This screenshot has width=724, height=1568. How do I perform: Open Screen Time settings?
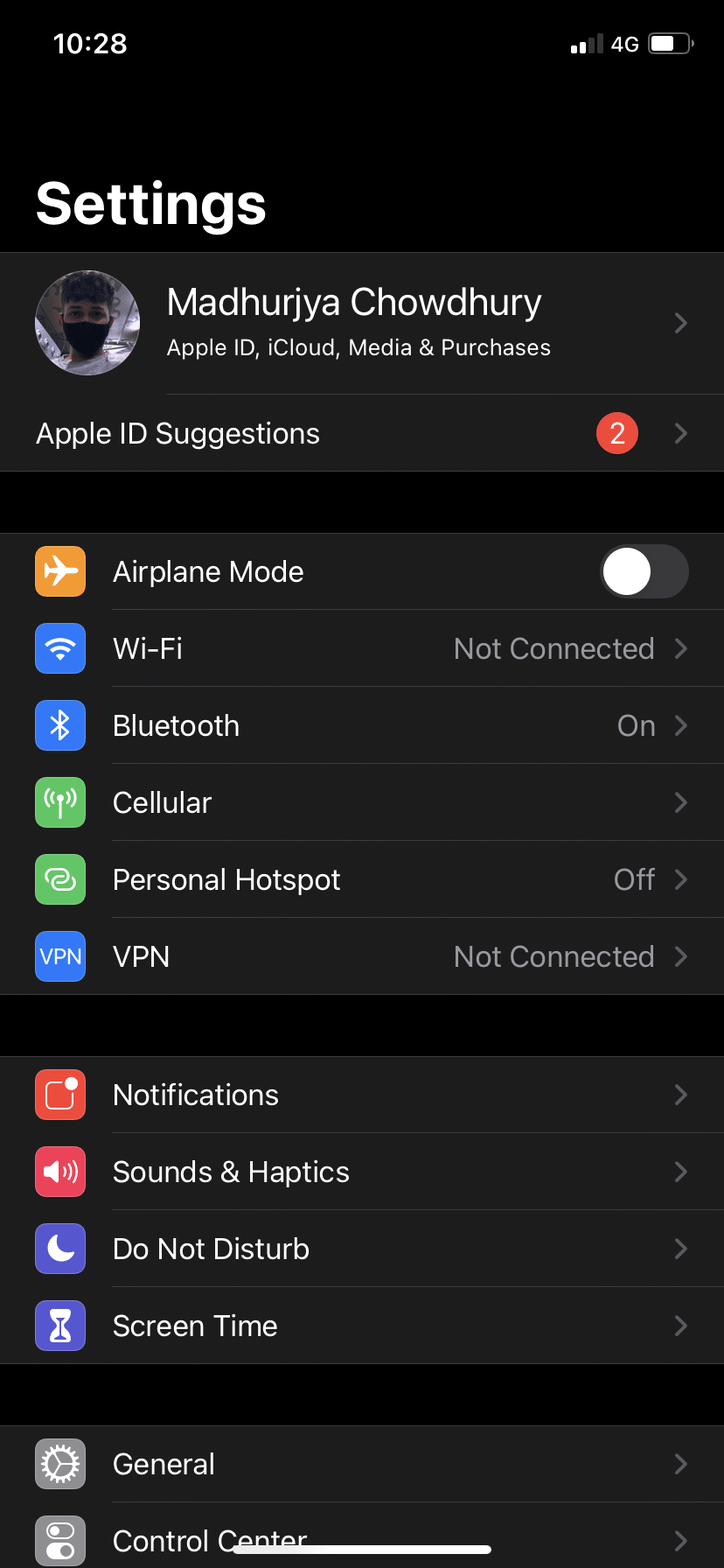coord(362,1326)
